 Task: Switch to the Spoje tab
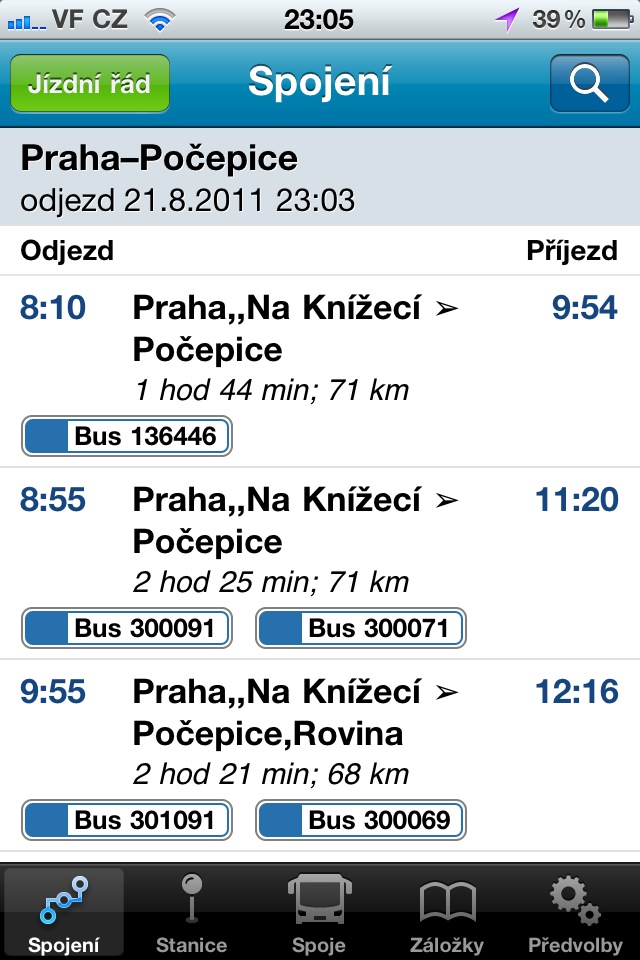pyautogui.click(x=318, y=912)
